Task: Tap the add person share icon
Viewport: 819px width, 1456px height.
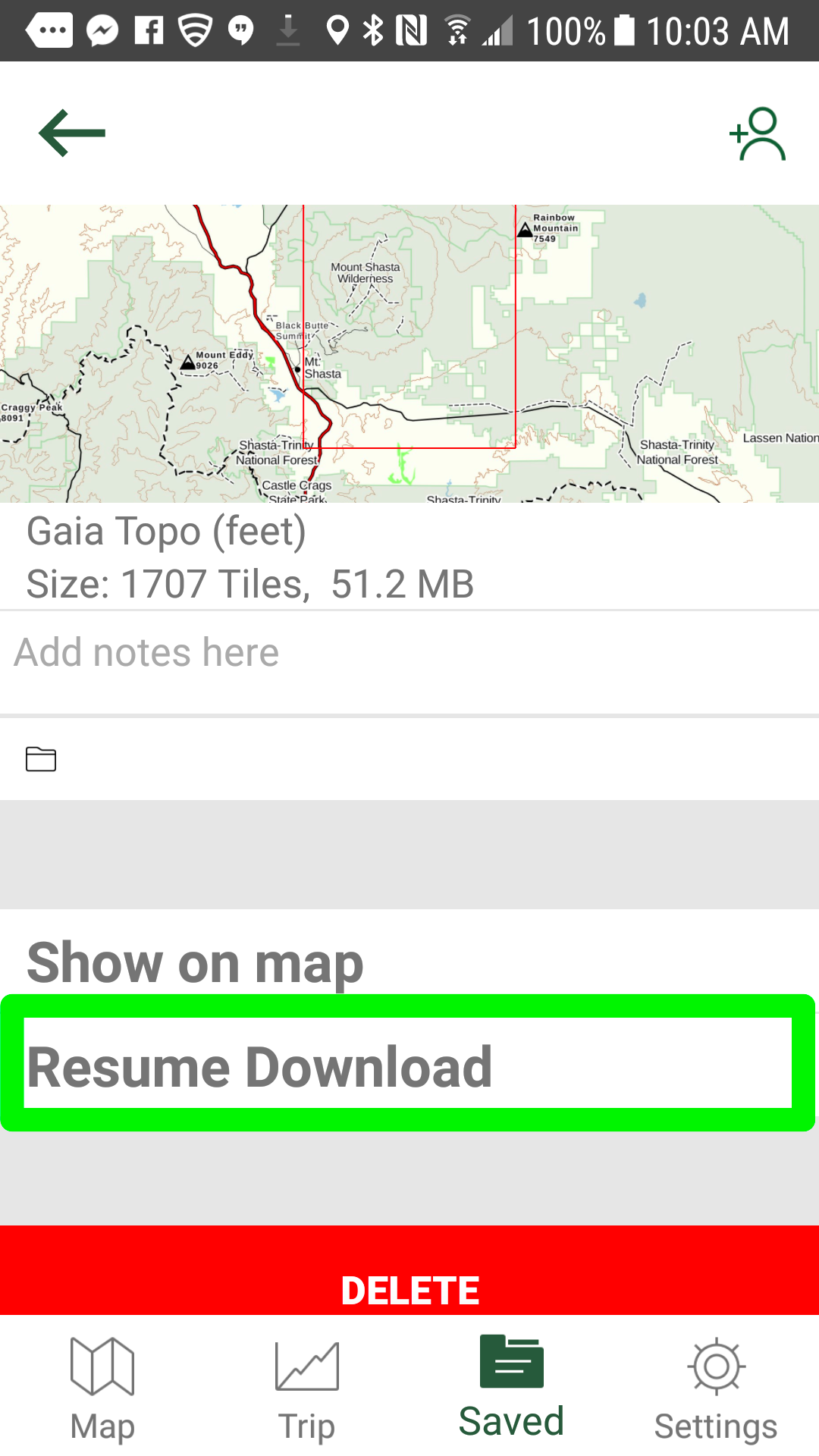Action: click(757, 133)
